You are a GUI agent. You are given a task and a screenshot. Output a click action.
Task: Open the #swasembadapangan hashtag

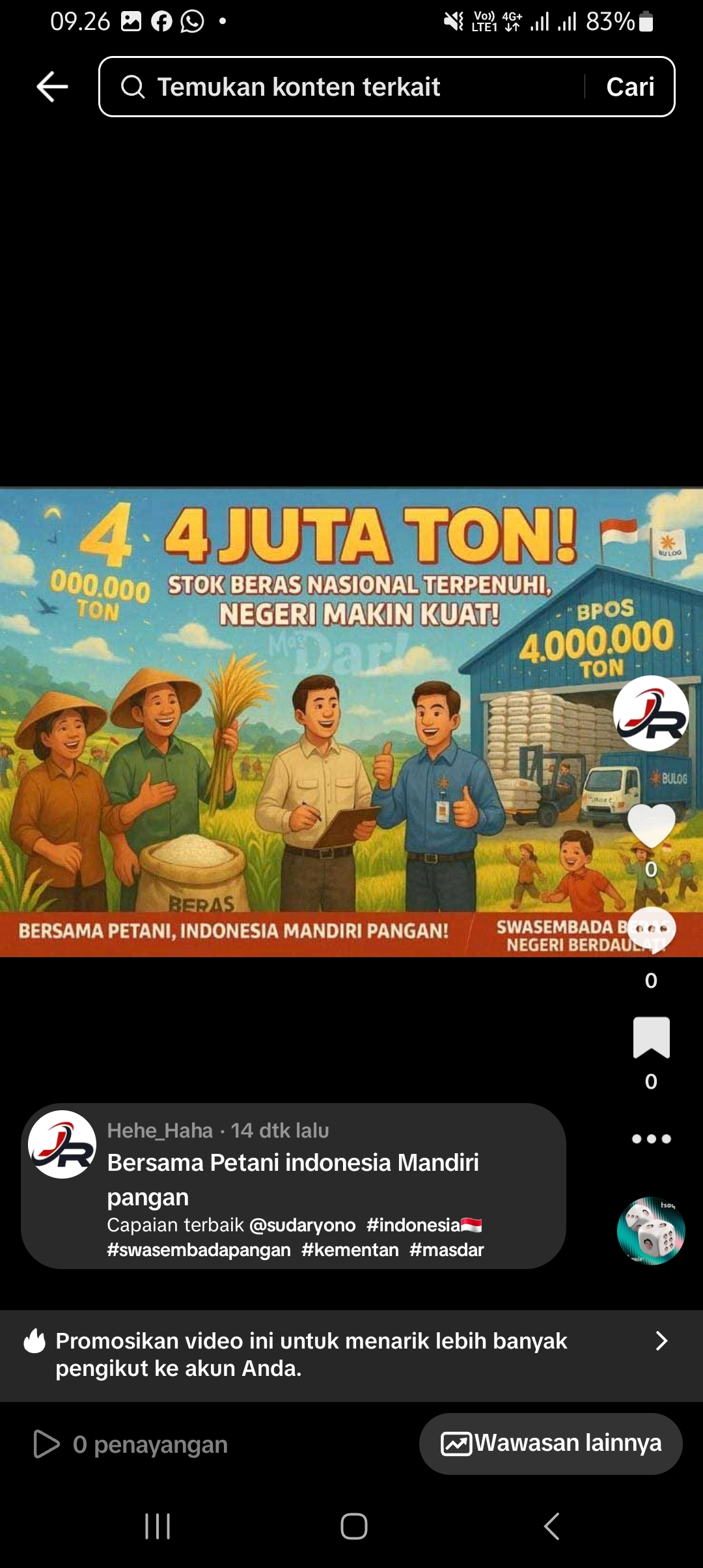point(199,1250)
